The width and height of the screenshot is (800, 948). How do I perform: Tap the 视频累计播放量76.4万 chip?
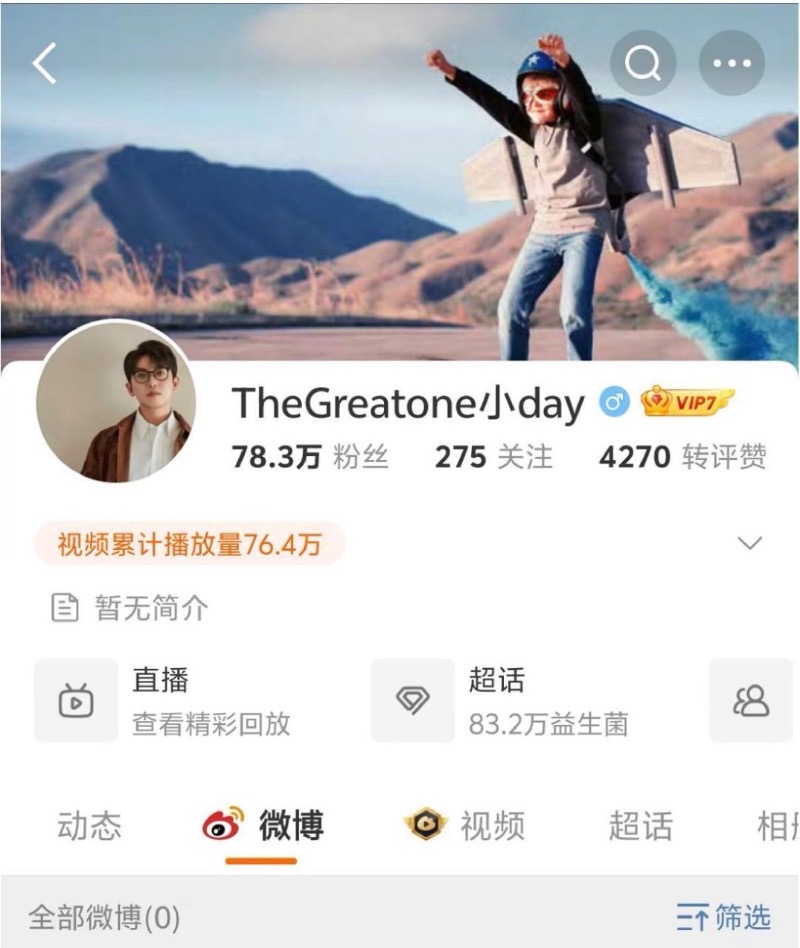tap(190, 544)
